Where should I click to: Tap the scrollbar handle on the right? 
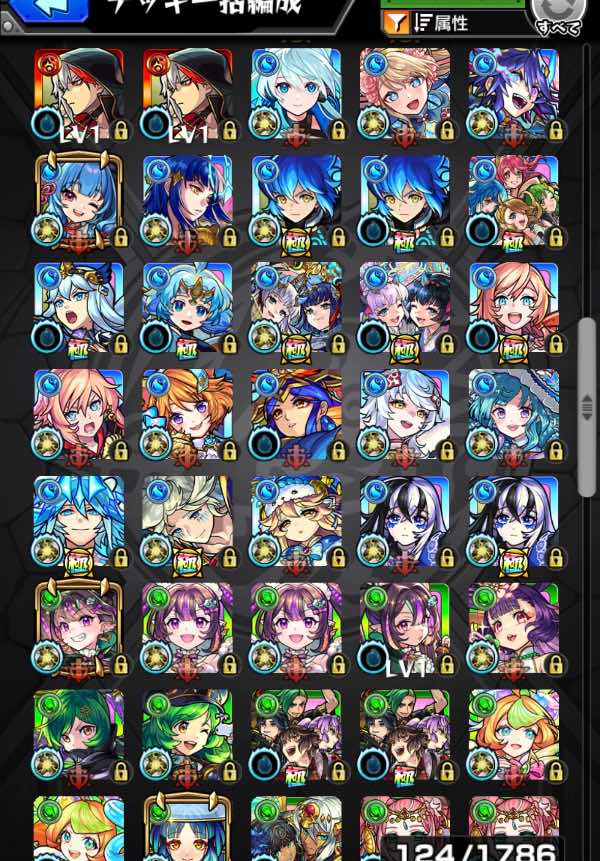pyautogui.click(x=587, y=407)
